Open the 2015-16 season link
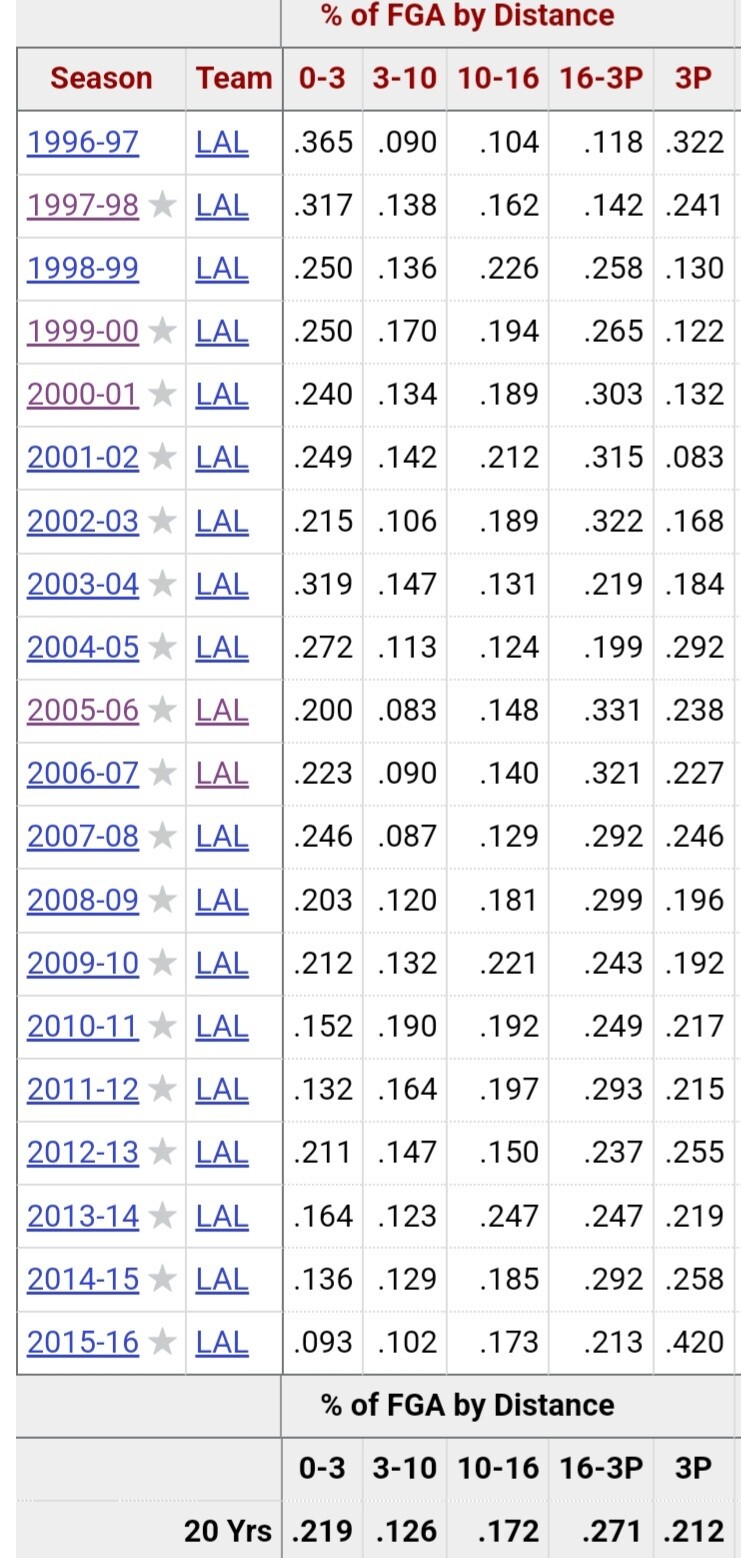 [x=83, y=1342]
